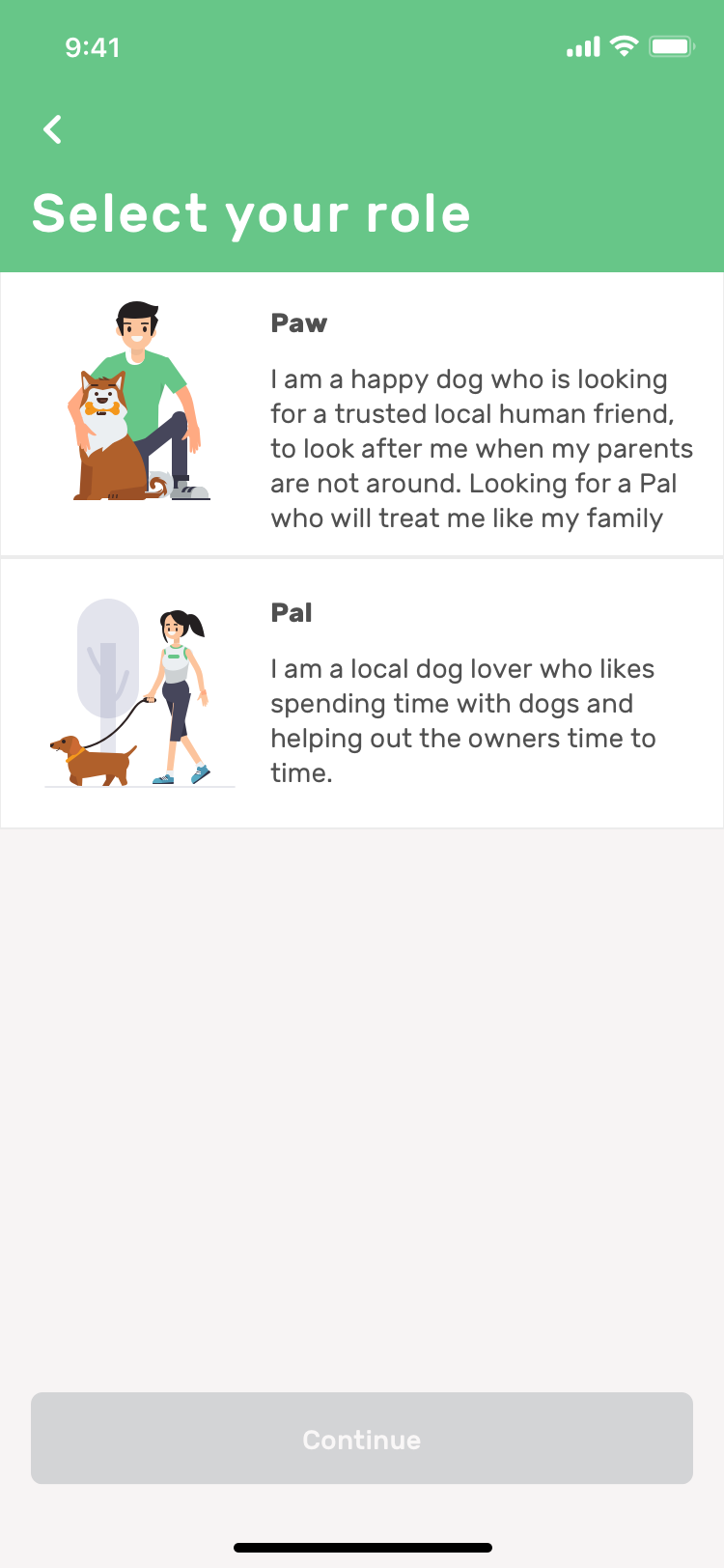724x1568 pixels.
Task: Tap the Continue button
Action: (362, 1439)
